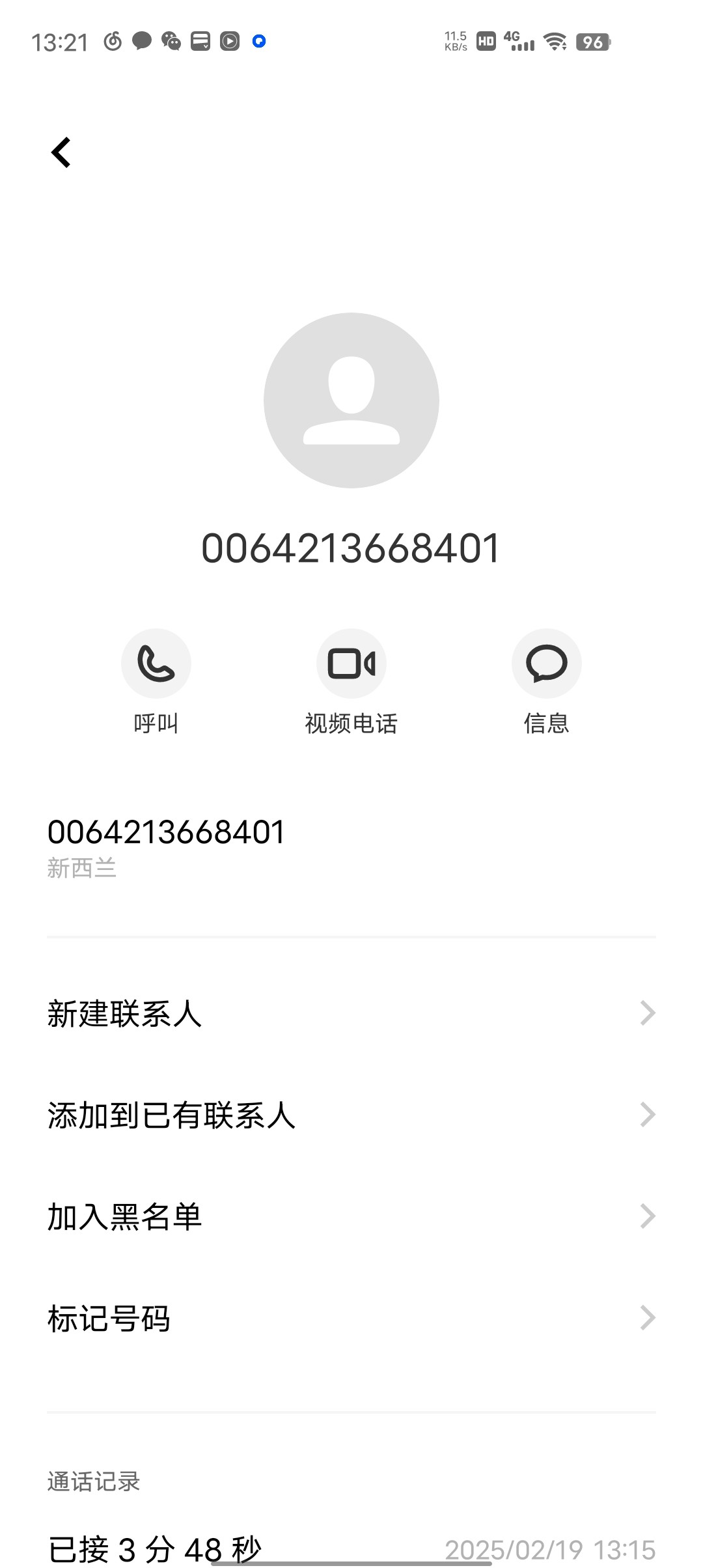Open 新建联系人 to create a contact
Image resolution: width=703 pixels, height=1568 pixels.
point(351,1013)
